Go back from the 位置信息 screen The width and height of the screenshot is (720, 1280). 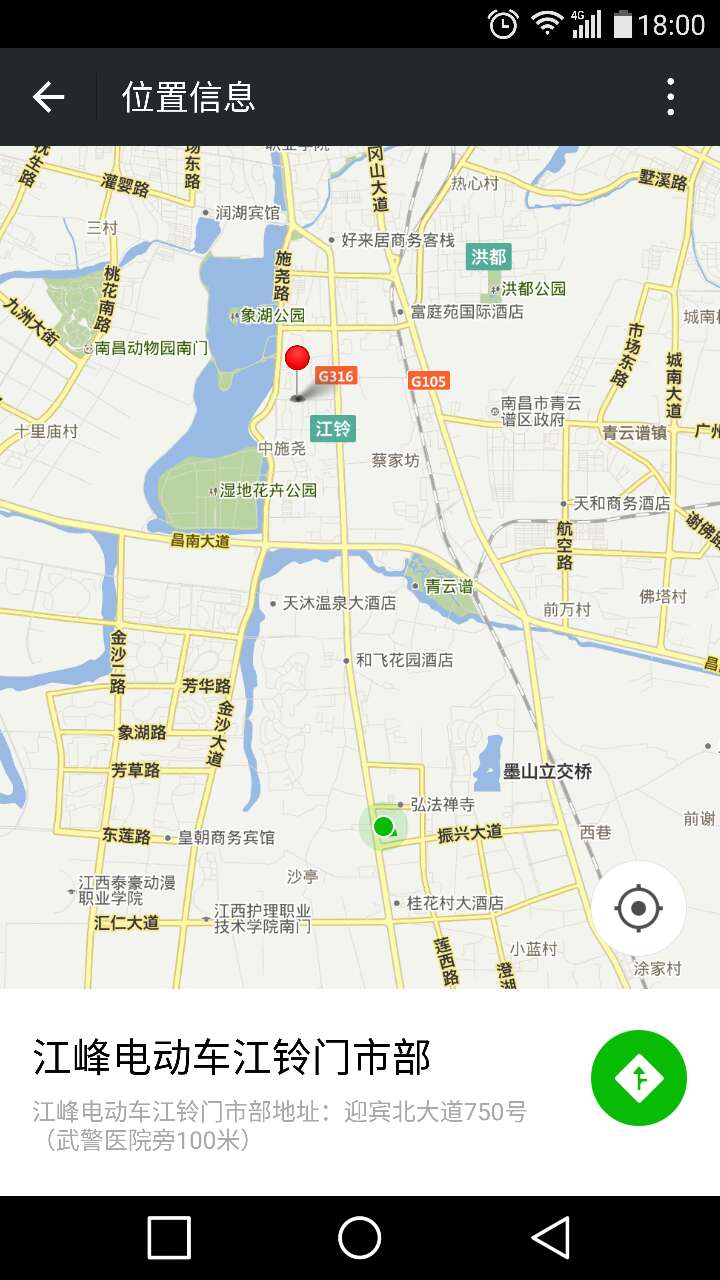tap(48, 97)
